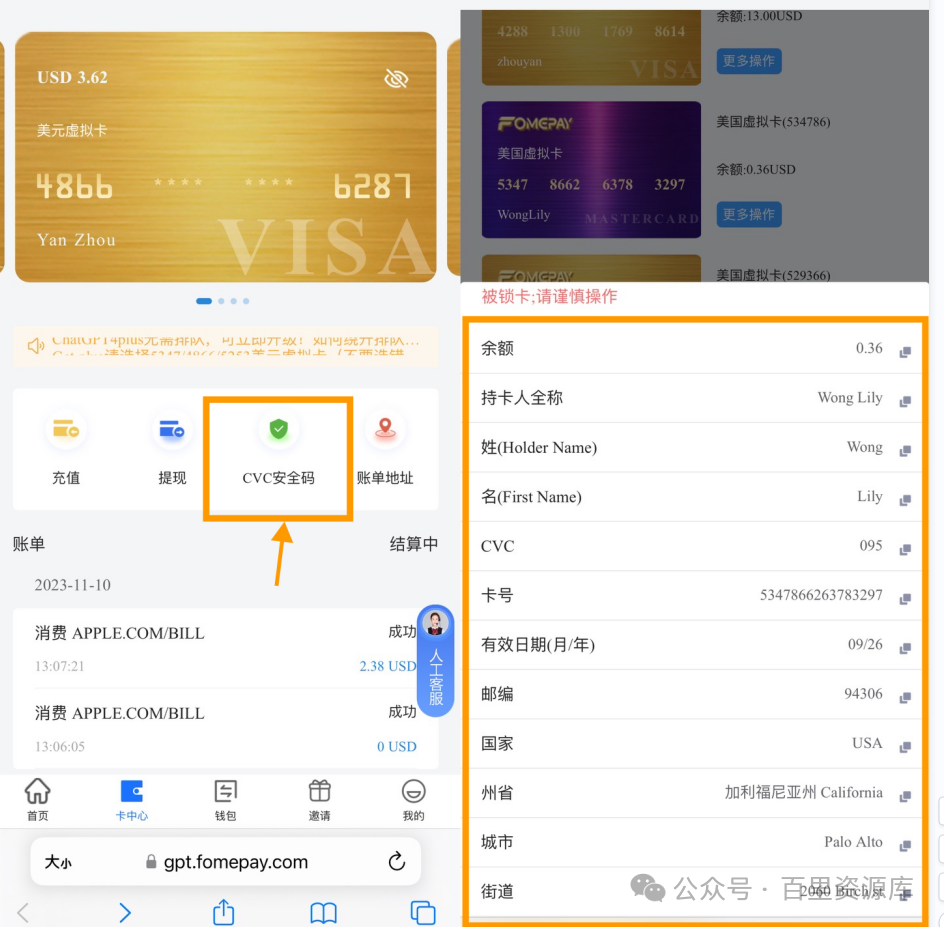Open Safari bookmarks
This screenshot has height=927, width=944.
tap(323, 912)
